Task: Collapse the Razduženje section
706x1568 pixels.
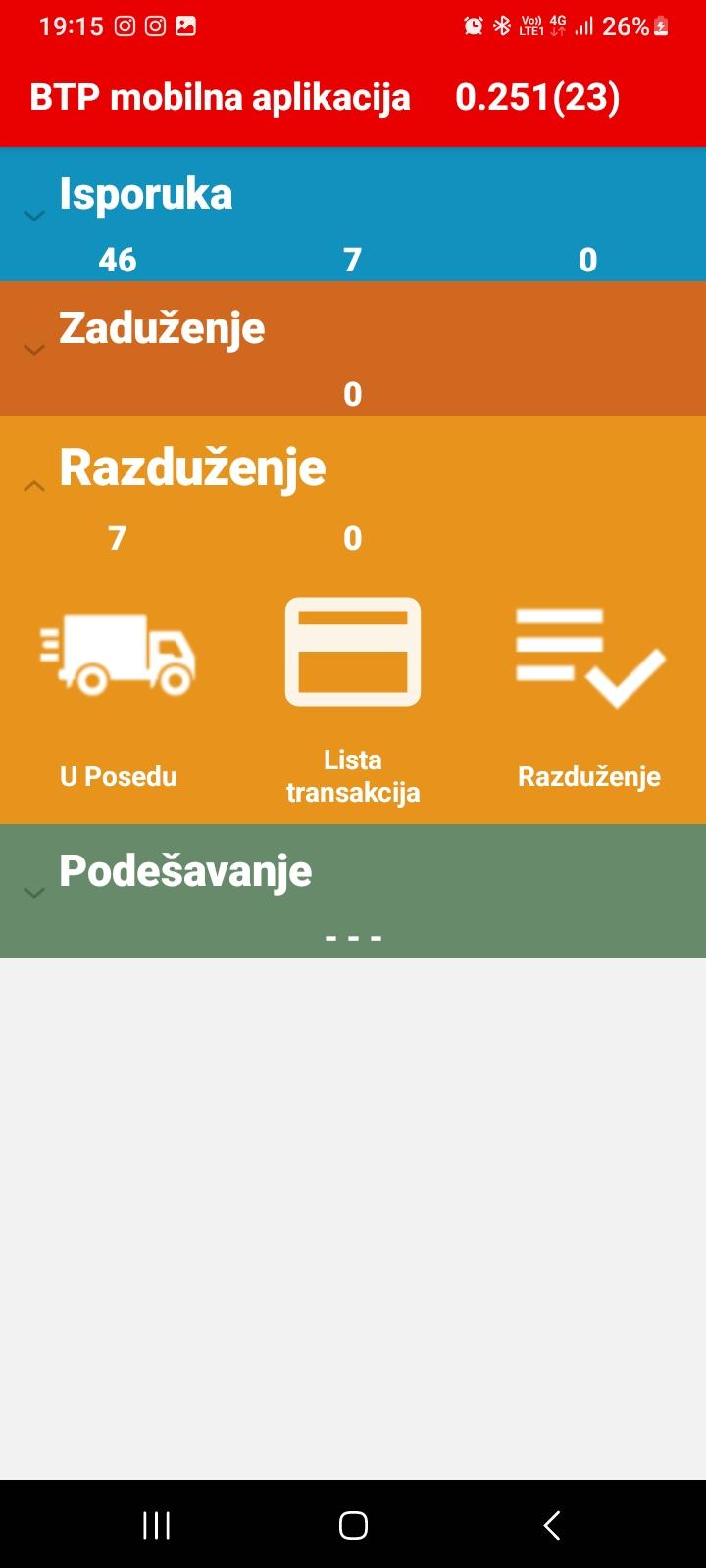Action: 34,486
